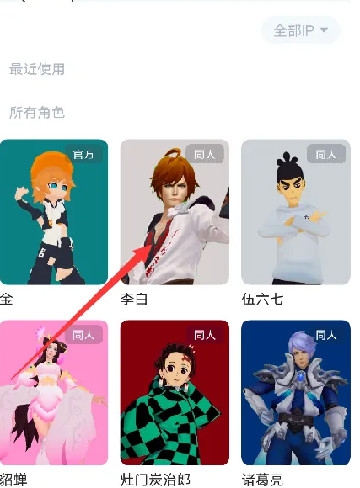Image resolution: width=360 pixels, height=488 pixels.
Task: Choose the 李白 character card
Action: [x=175, y=212]
